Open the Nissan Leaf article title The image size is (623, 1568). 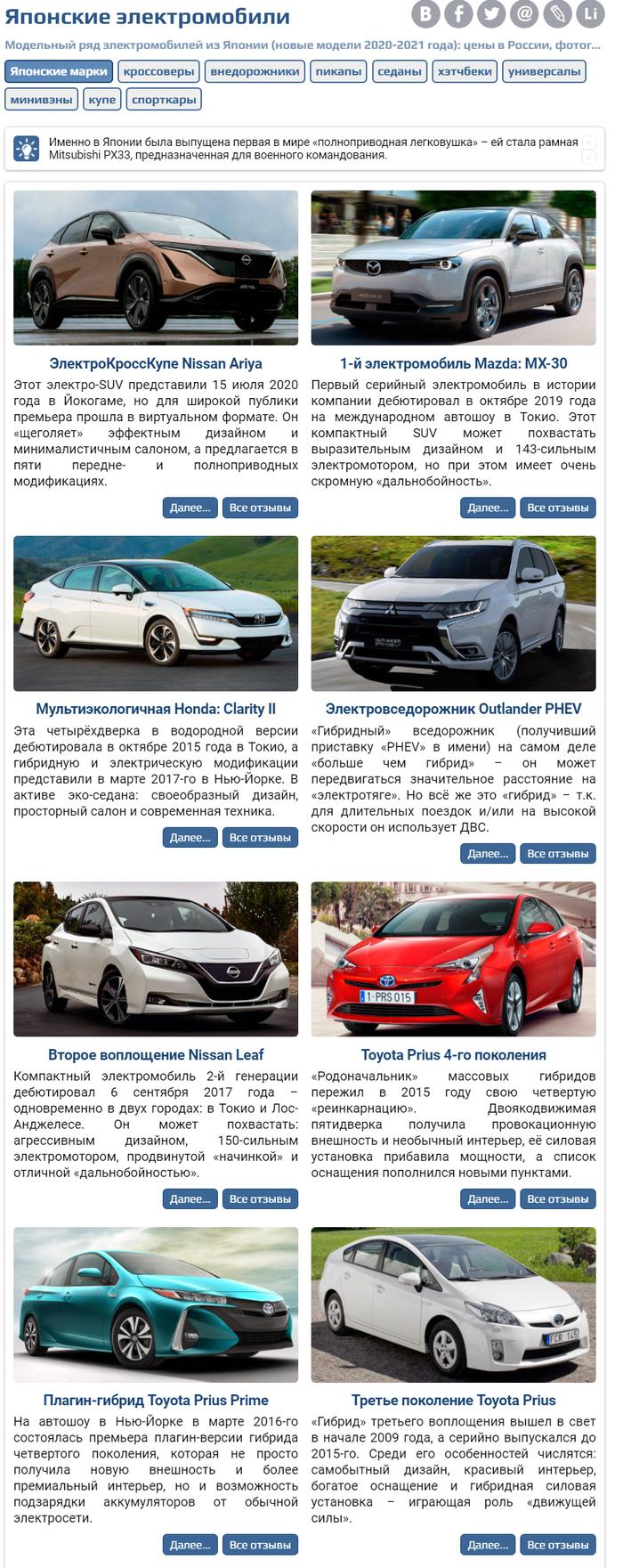[x=156, y=1054]
